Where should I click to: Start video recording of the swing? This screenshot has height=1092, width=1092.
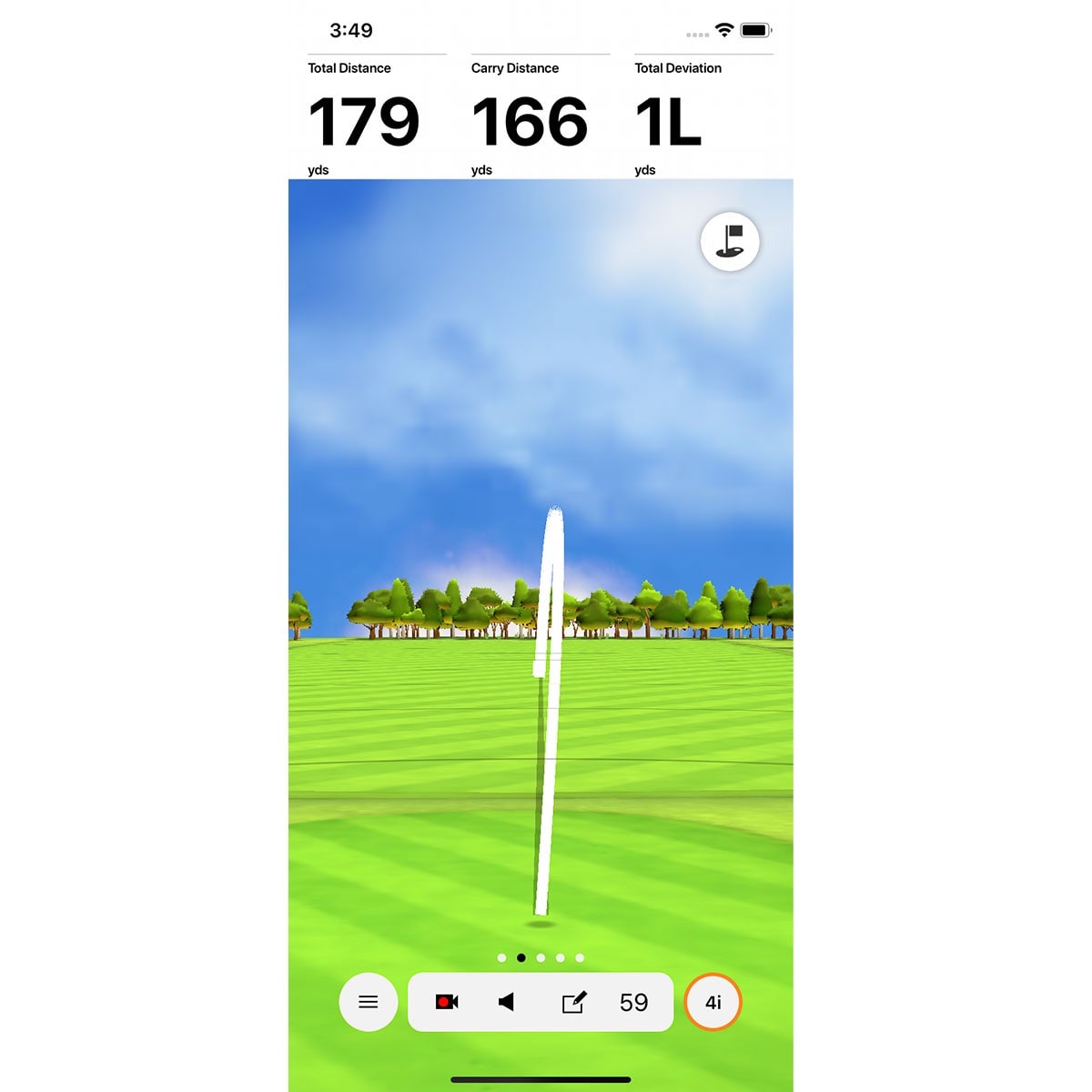(447, 1002)
